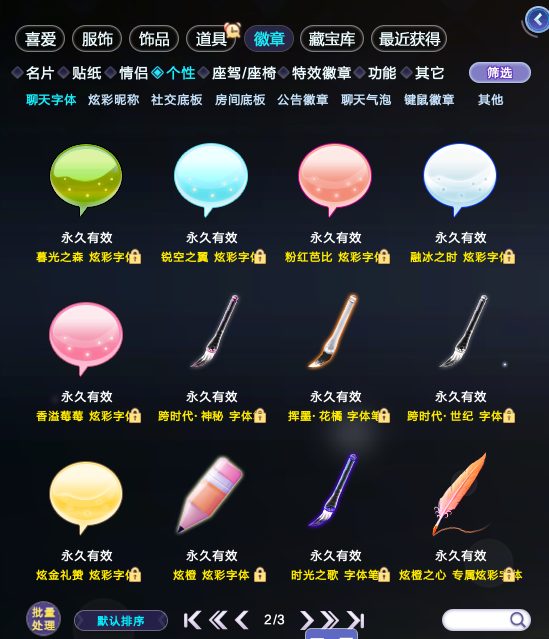Open the 筛选 filter button
Screen dimensions: 549x639
pos(500,73)
